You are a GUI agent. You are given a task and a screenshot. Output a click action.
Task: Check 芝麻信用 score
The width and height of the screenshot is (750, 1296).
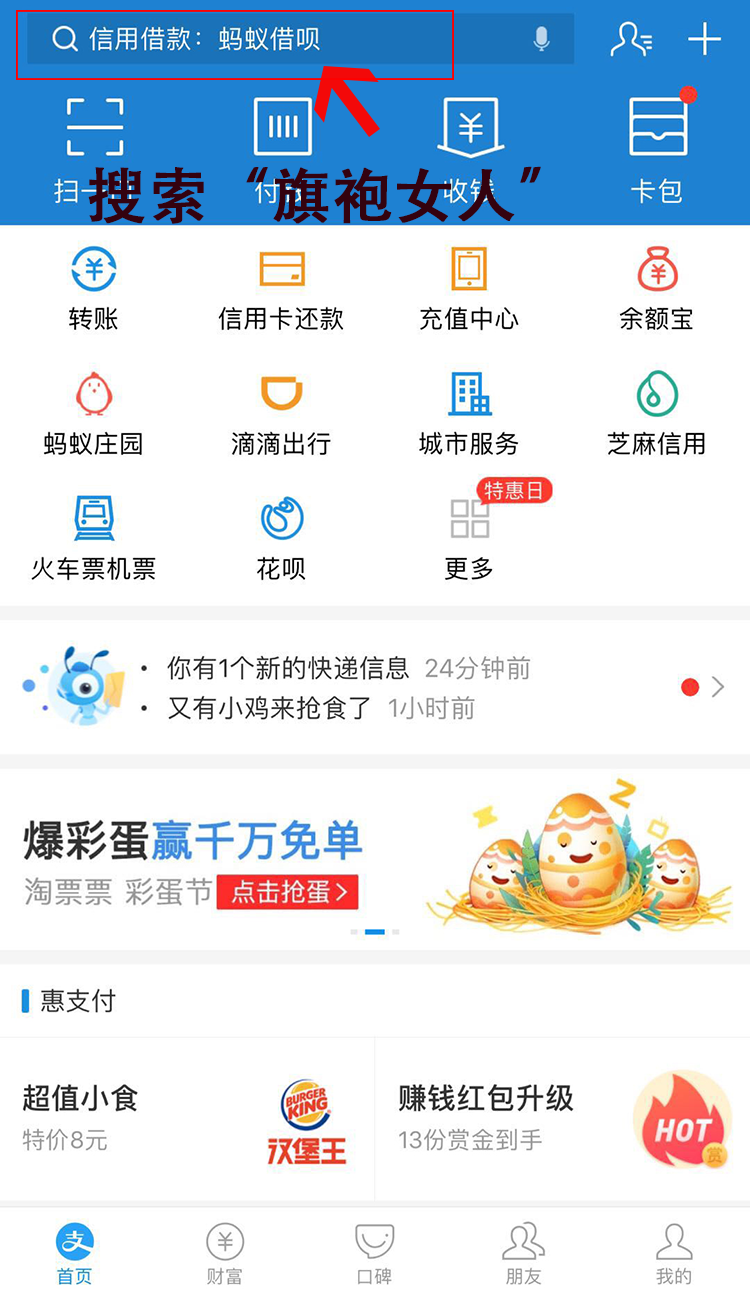(x=656, y=413)
